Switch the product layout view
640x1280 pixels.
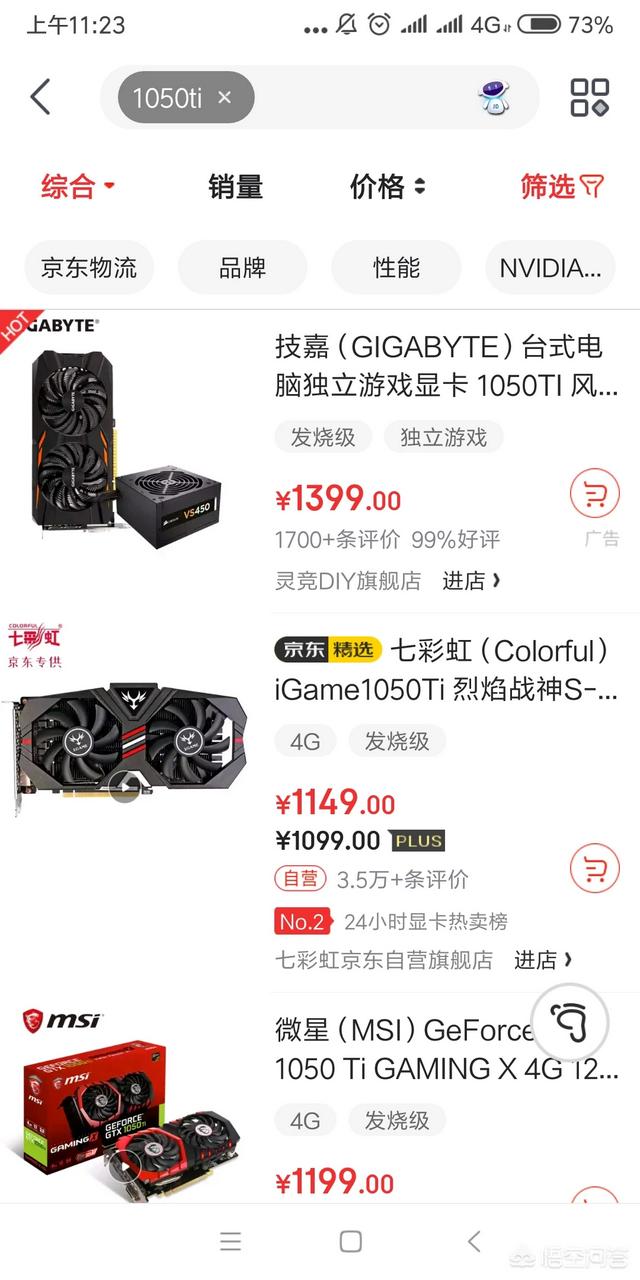point(589,97)
